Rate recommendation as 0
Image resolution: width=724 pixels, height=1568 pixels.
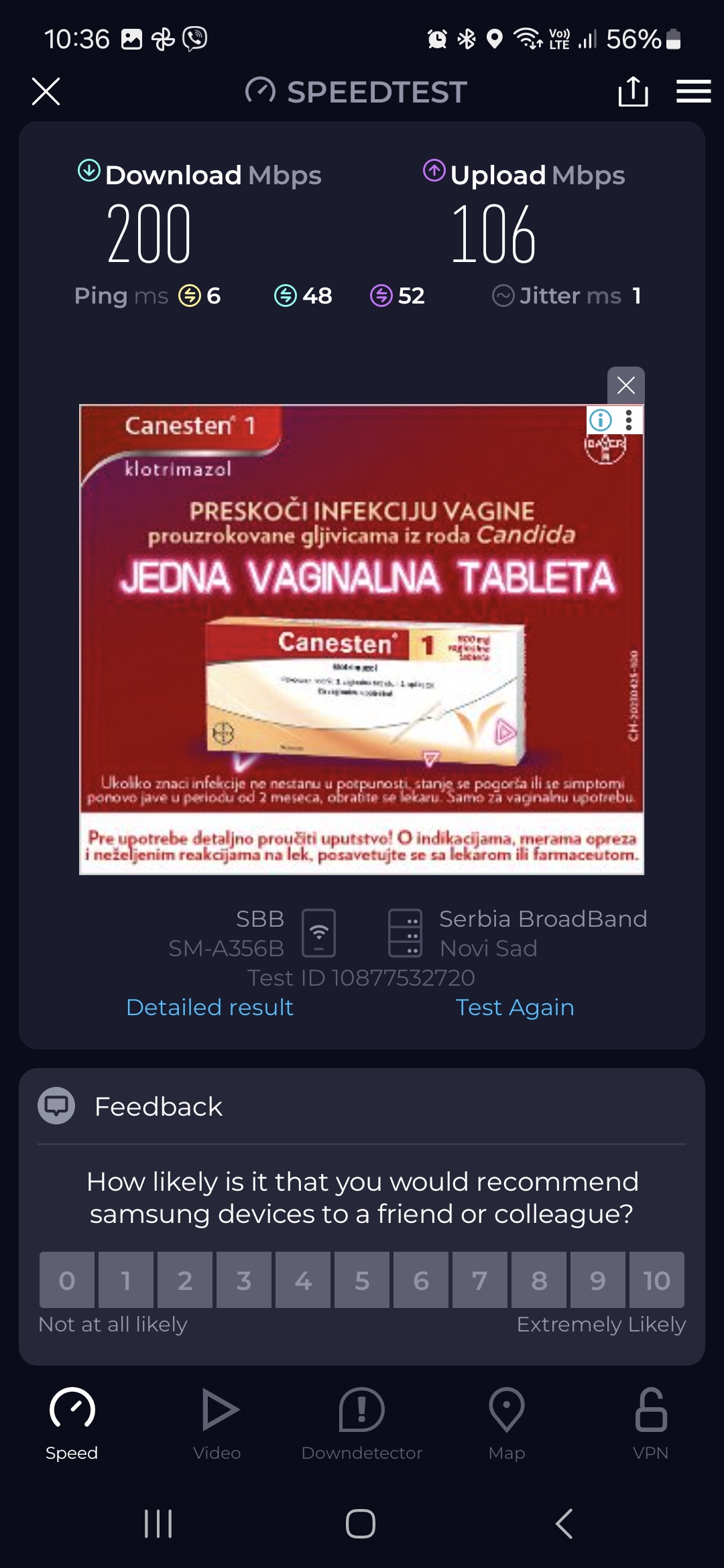pyautogui.click(x=67, y=1280)
